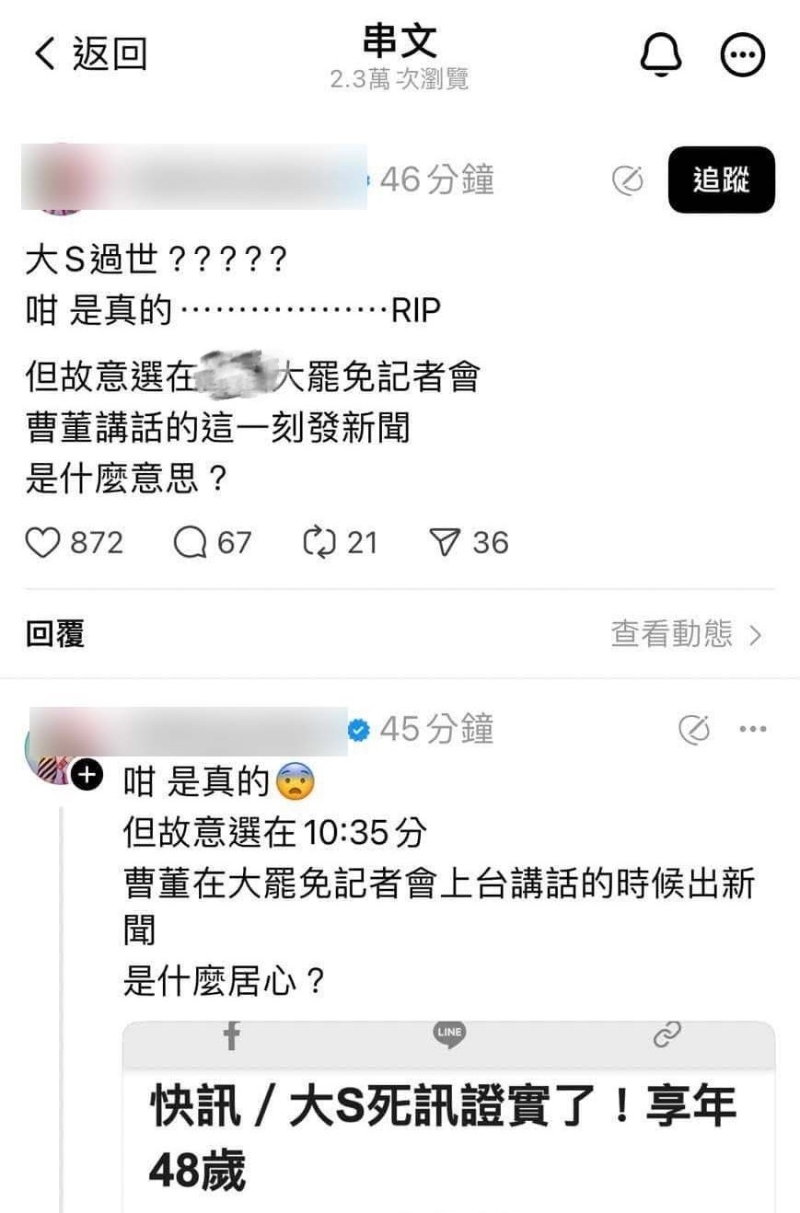
Task: Open the reply's three-dot menu
Action: pos(751,730)
